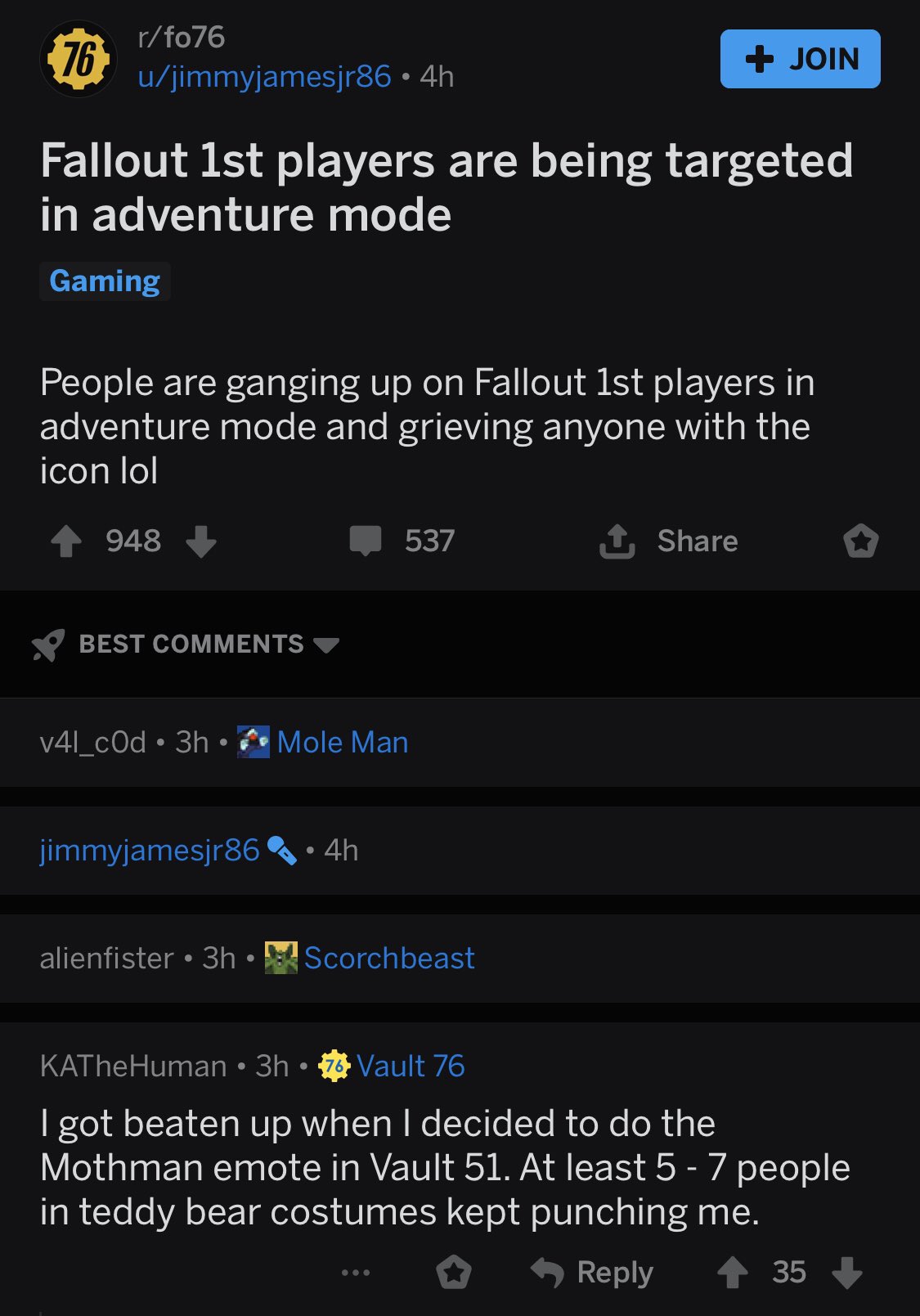Open the r/fo76 subreddit icon

pos(79,59)
